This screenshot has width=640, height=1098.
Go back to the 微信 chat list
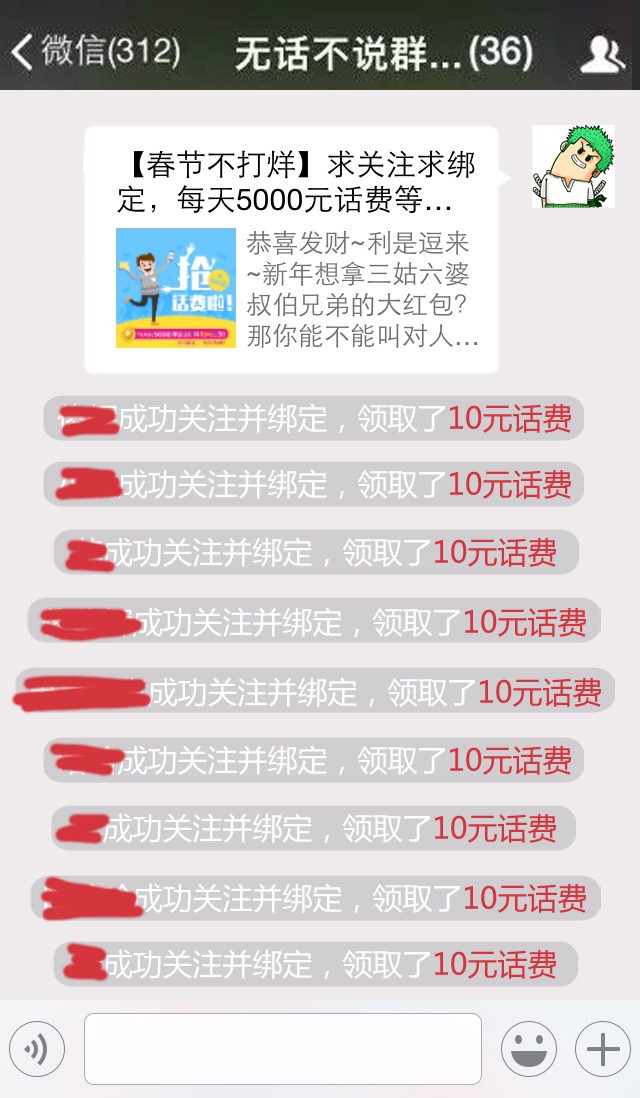[x=96, y=51]
